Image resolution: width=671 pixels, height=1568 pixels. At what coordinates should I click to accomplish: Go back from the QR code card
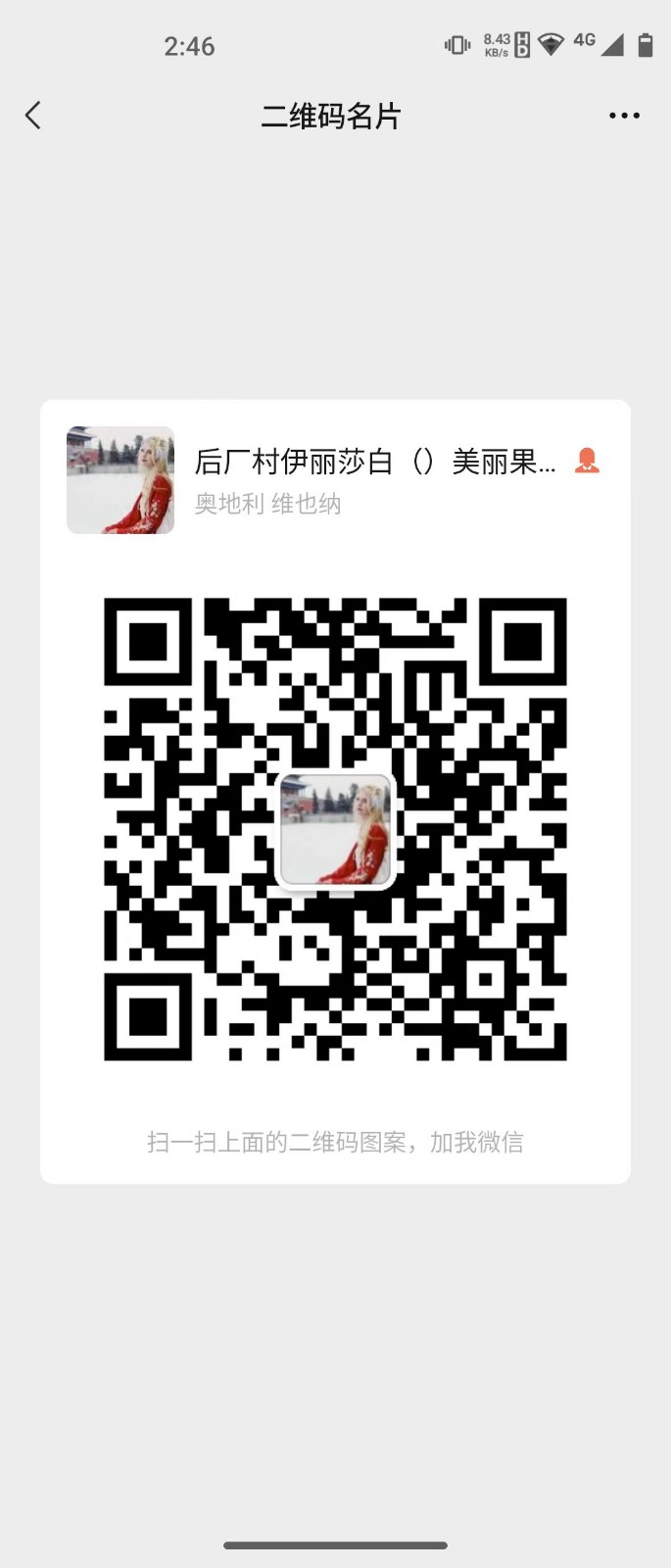pos(33,116)
